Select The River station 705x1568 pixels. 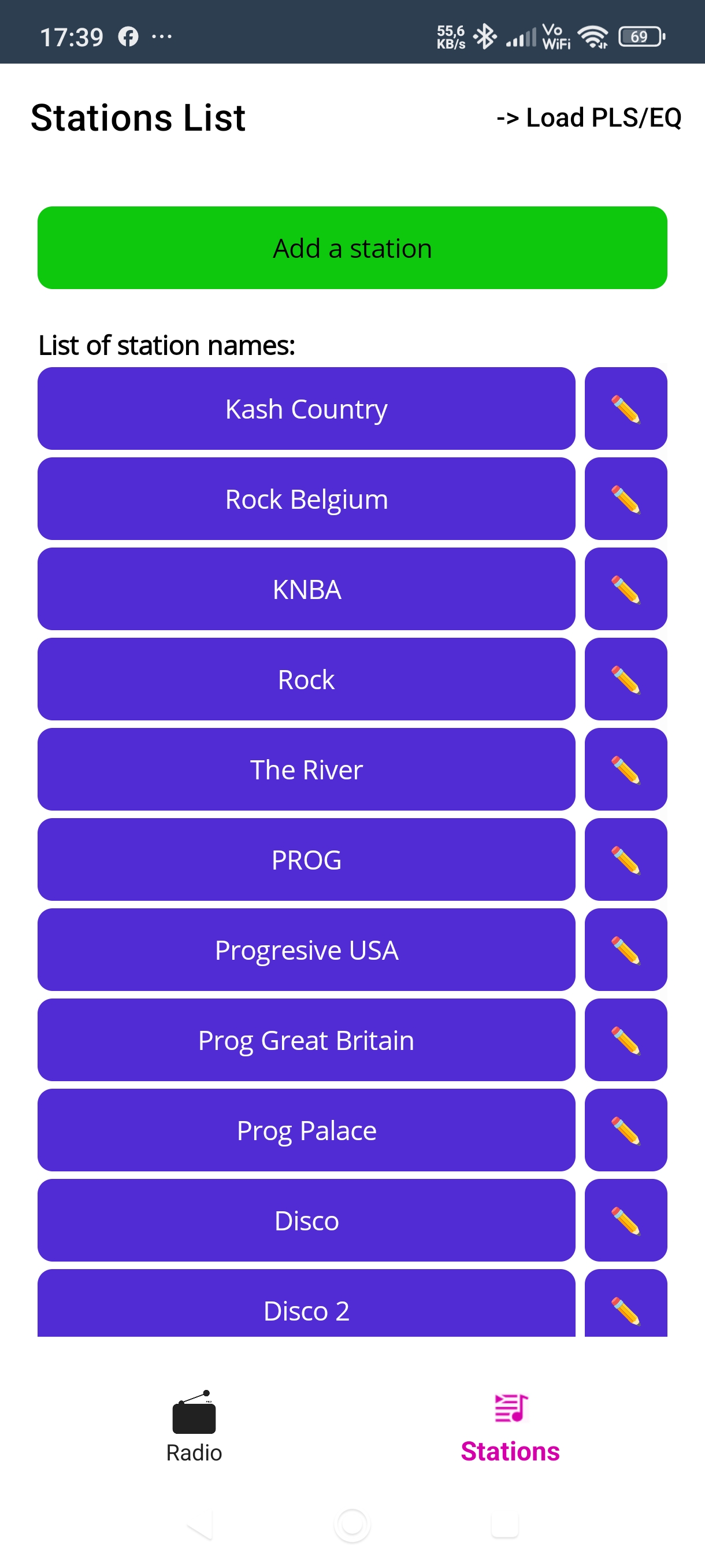(306, 770)
